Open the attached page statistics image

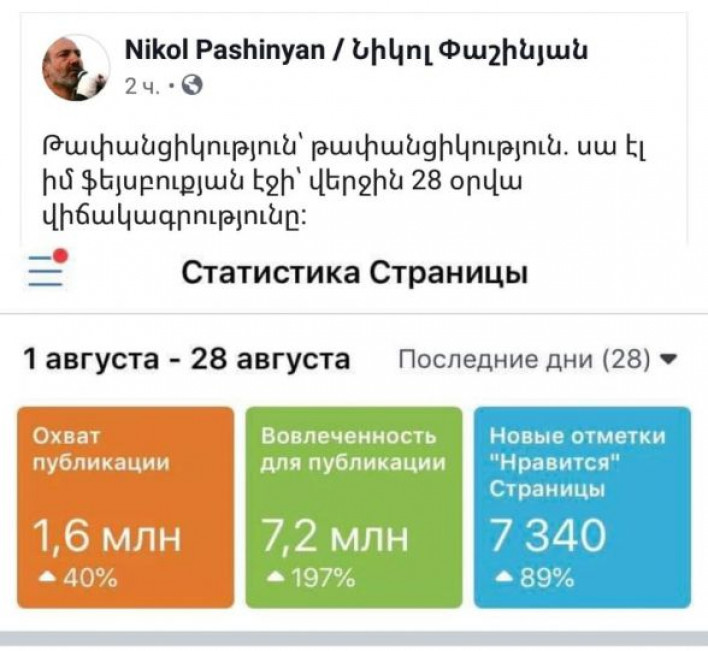coord(354,440)
